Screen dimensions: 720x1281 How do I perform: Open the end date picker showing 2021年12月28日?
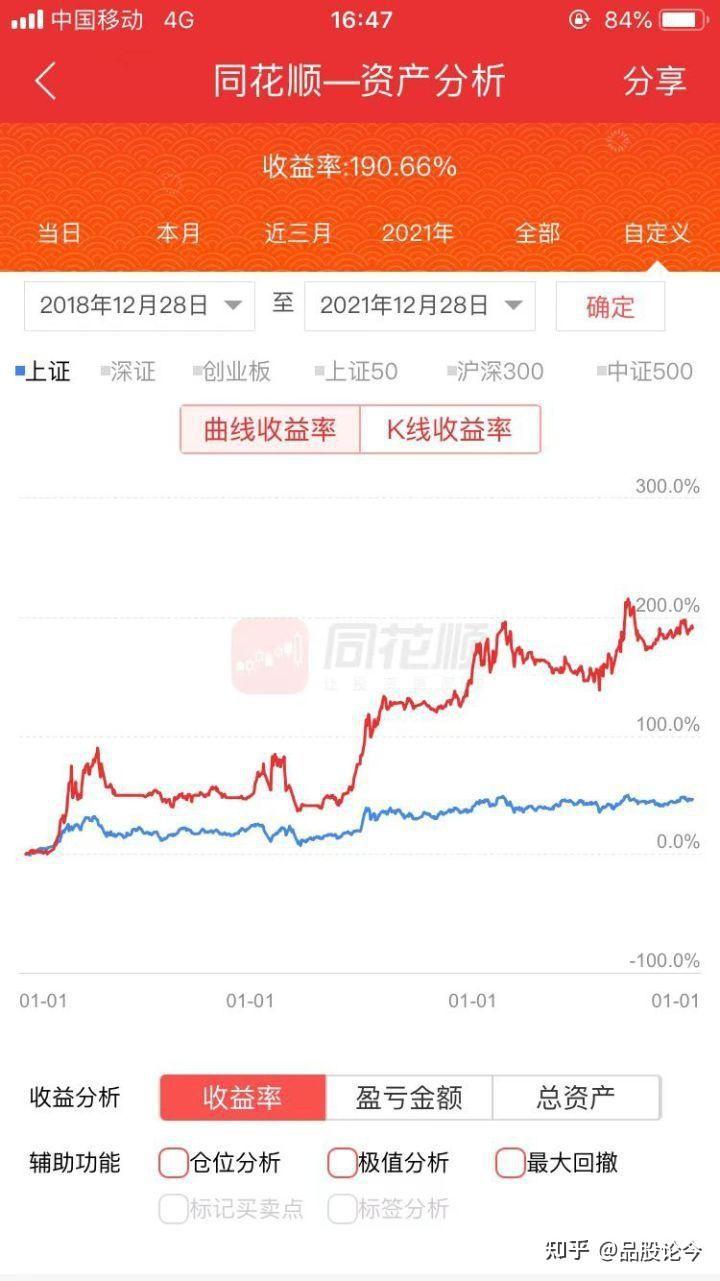click(x=420, y=307)
